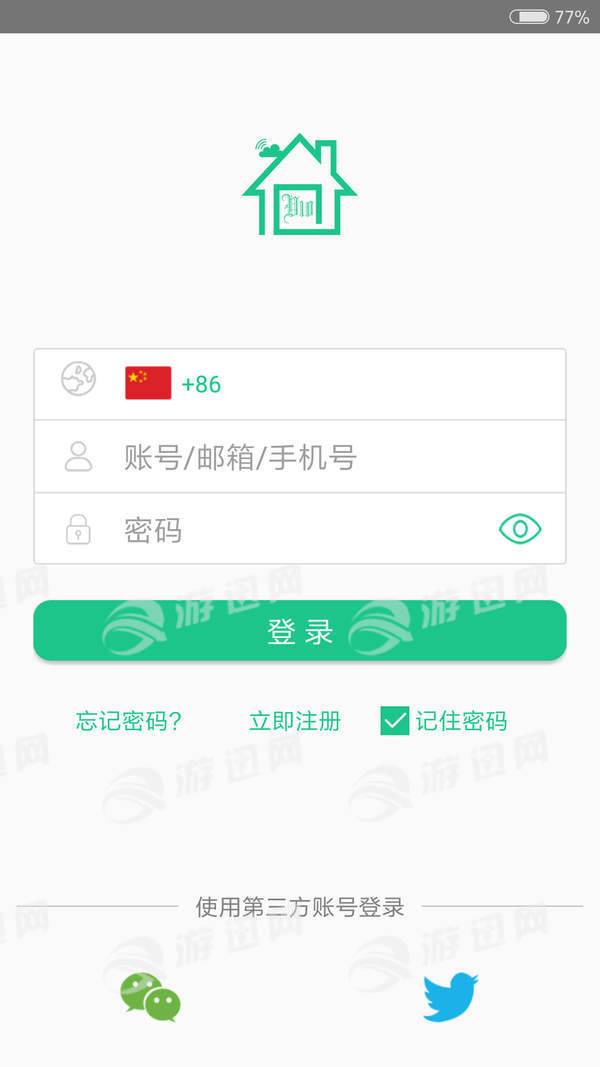Log in with WeChat
The width and height of the screenshot is (600, 1067).
(x=150, y=997)
